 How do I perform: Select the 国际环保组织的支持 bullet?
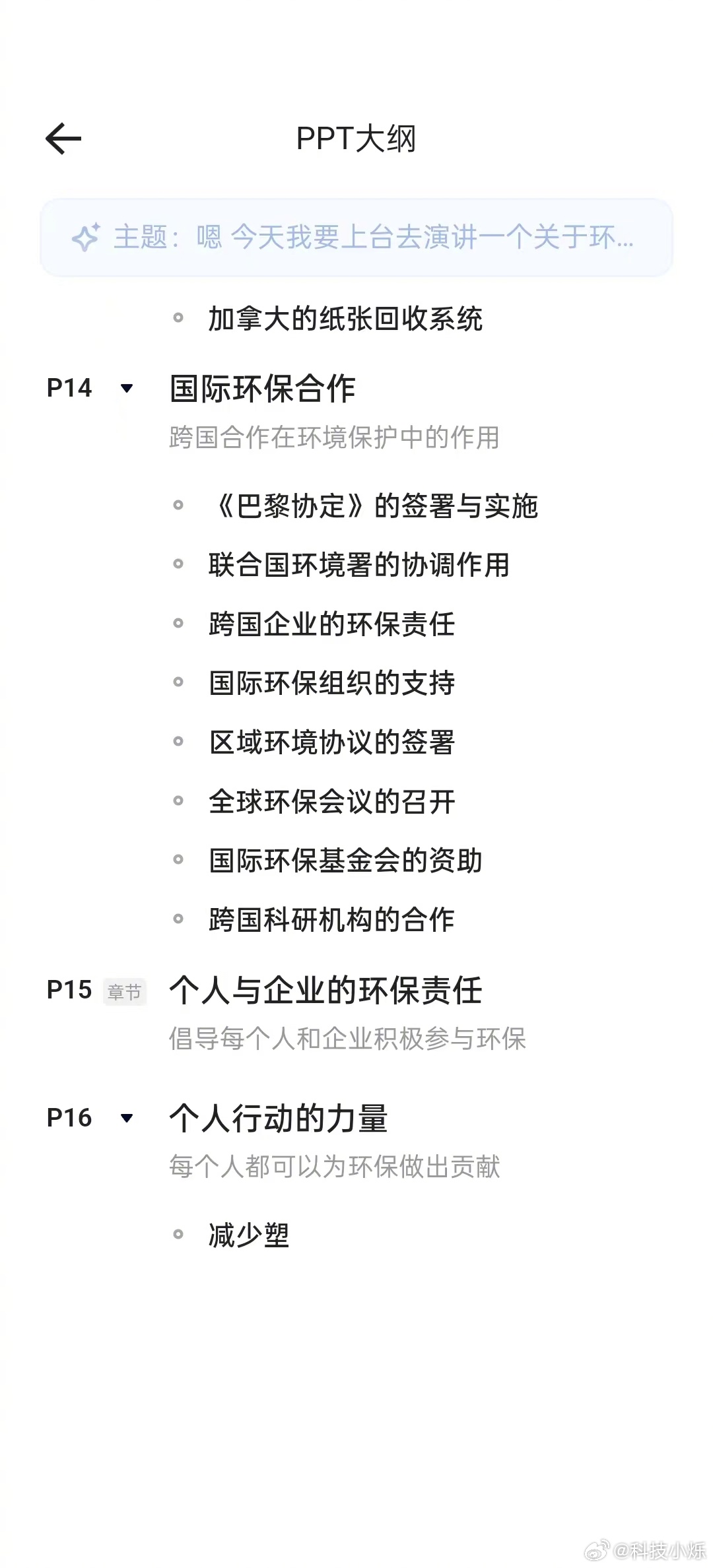pyautogui.click(x=331, y=683)
